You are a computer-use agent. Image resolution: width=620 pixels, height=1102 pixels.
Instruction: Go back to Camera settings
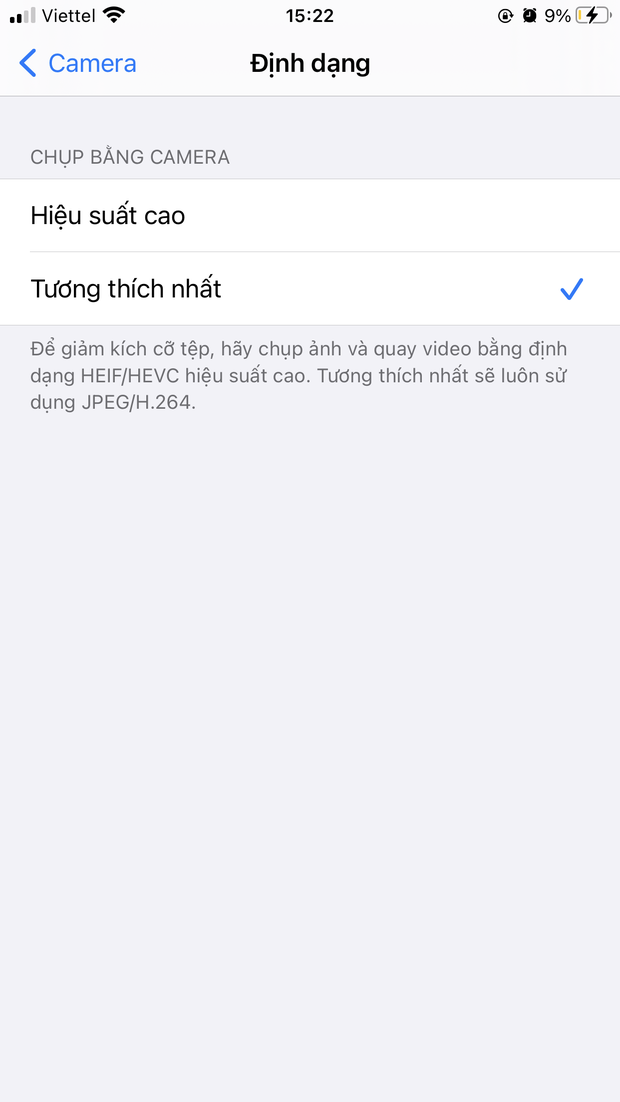(78, 64)
